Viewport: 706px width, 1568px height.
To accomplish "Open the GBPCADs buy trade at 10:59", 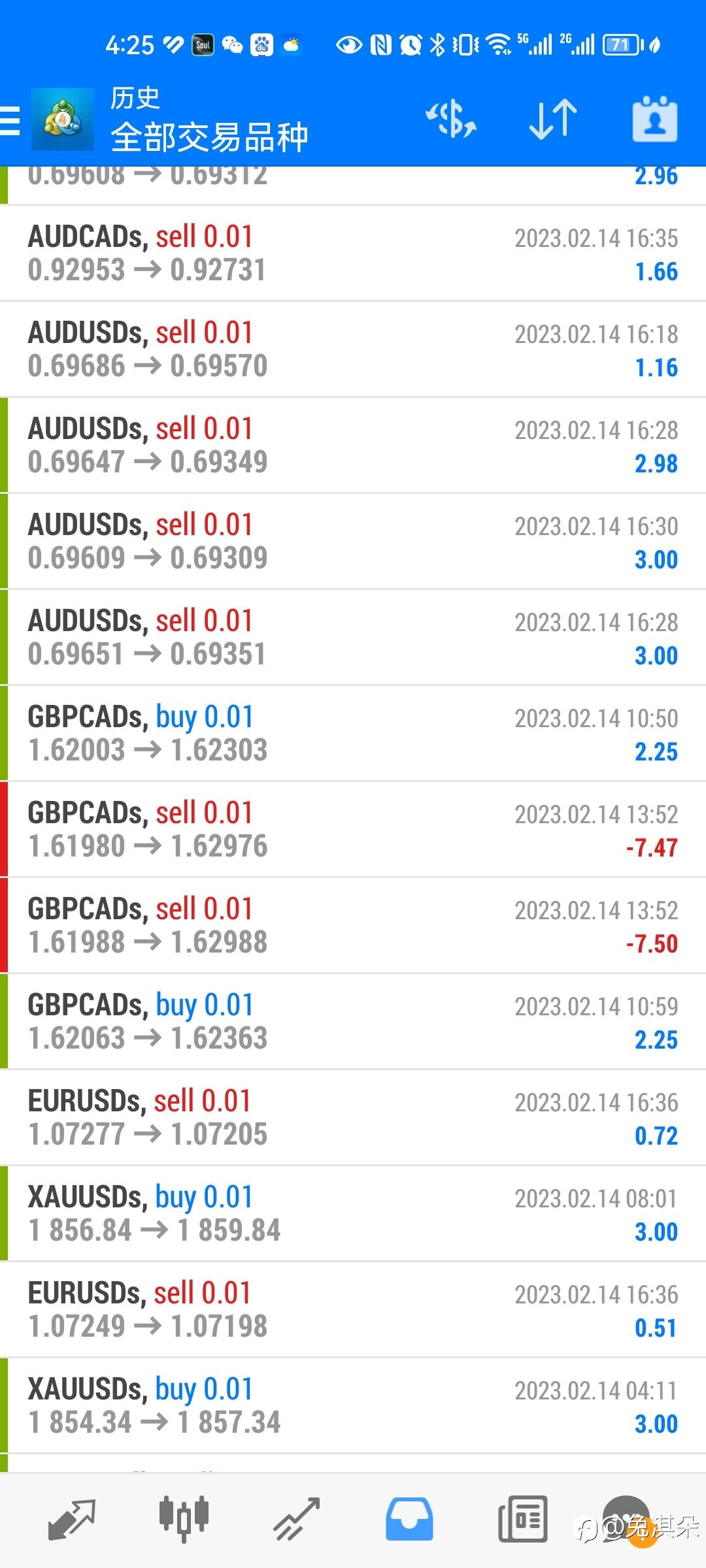I will [x=353, y=1022].
